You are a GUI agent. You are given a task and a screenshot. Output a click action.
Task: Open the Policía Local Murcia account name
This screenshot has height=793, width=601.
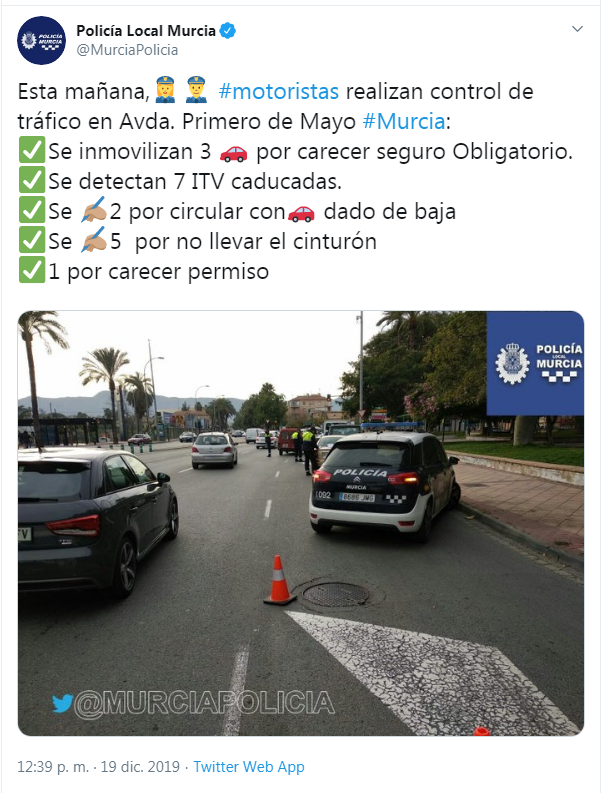point(146,30)
